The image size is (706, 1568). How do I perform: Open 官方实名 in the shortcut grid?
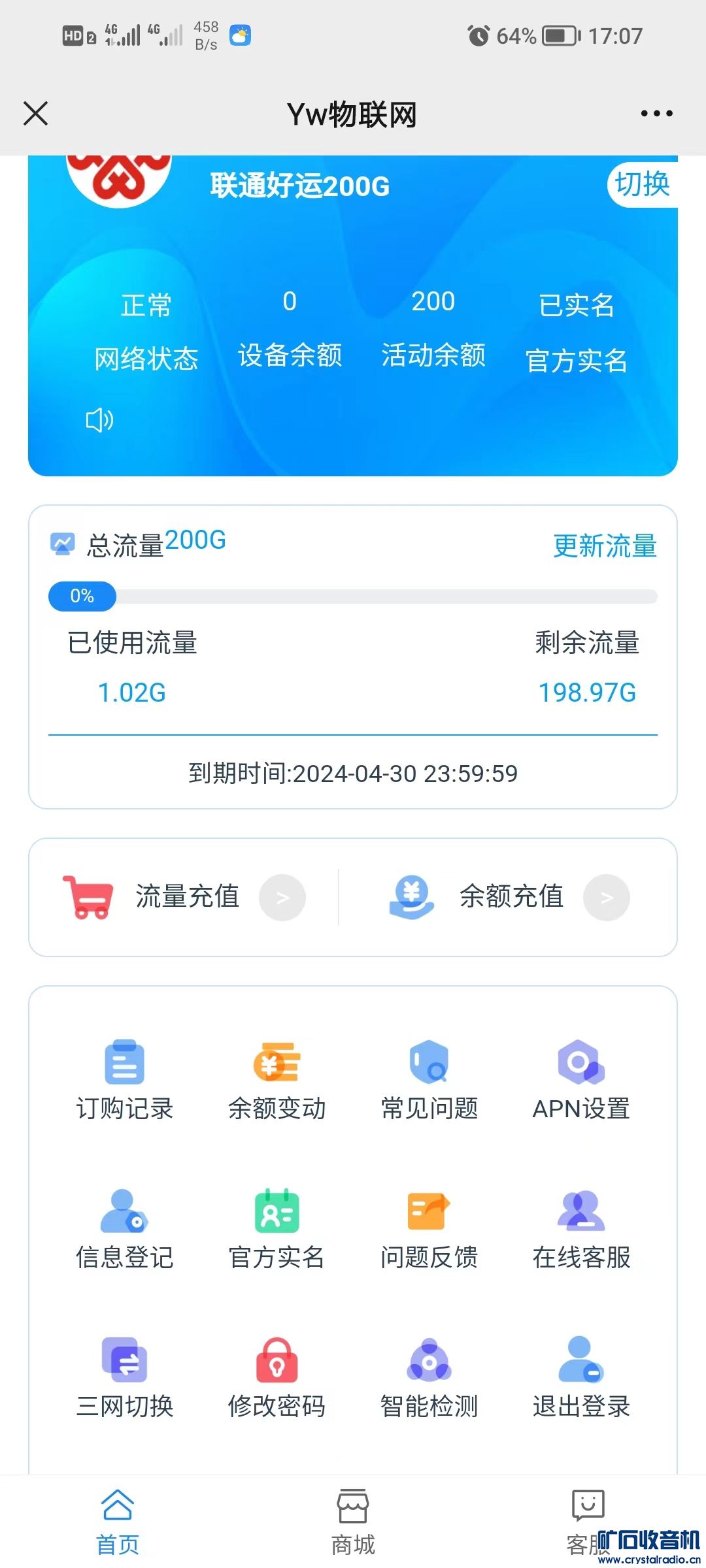(277, 1230)
